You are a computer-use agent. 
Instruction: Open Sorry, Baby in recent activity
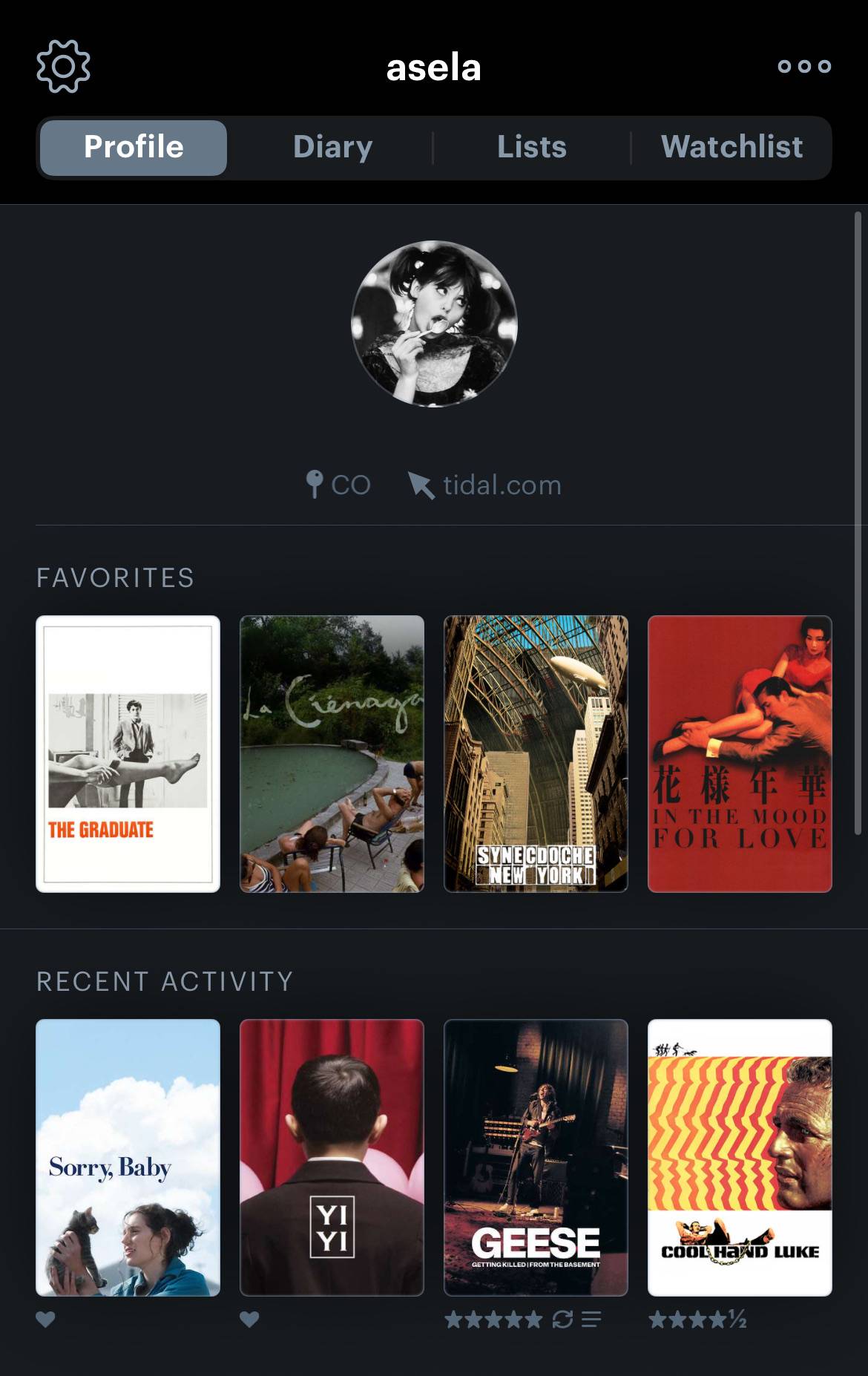coord(128,1158)
